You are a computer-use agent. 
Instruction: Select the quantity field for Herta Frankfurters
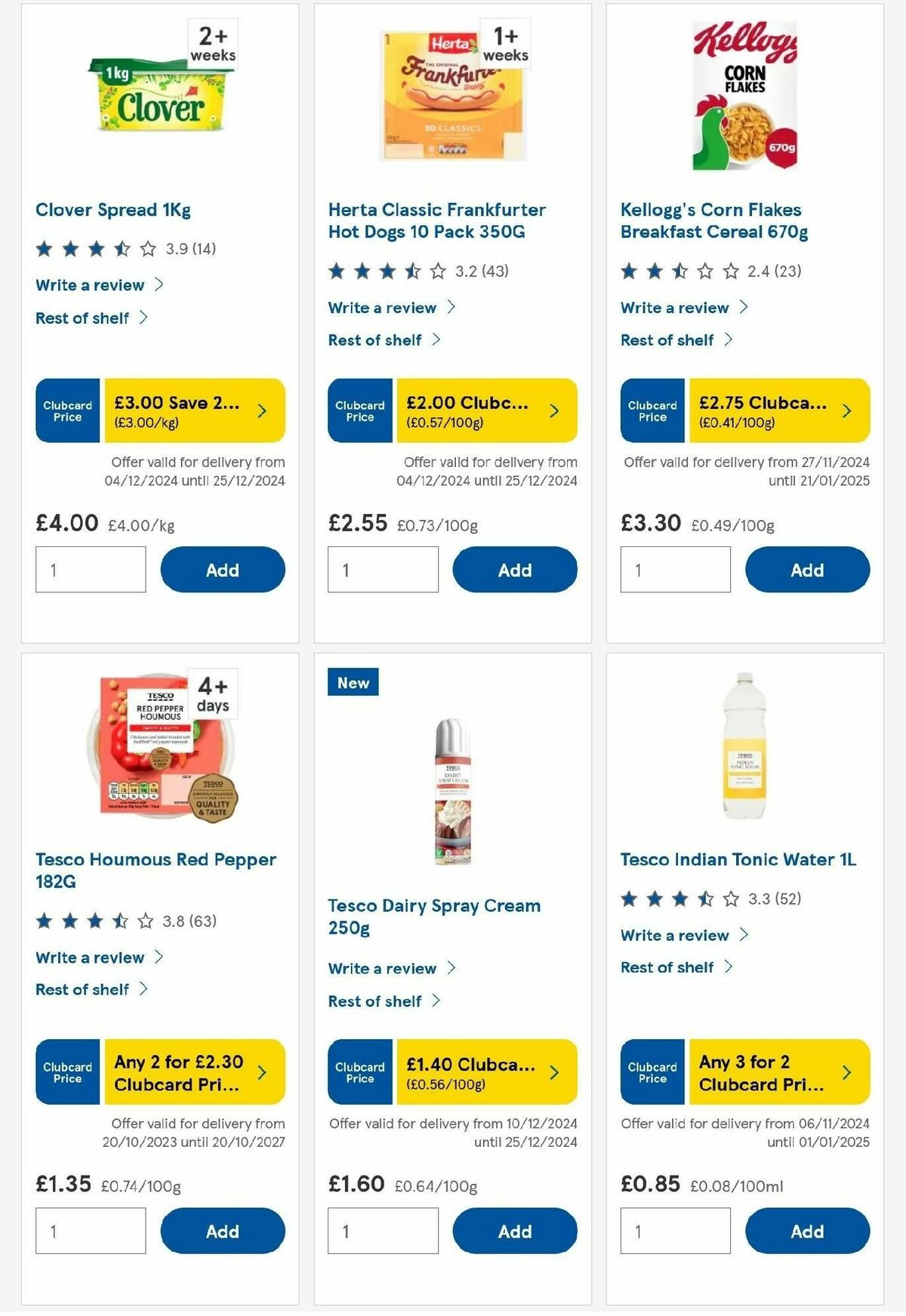383,570
